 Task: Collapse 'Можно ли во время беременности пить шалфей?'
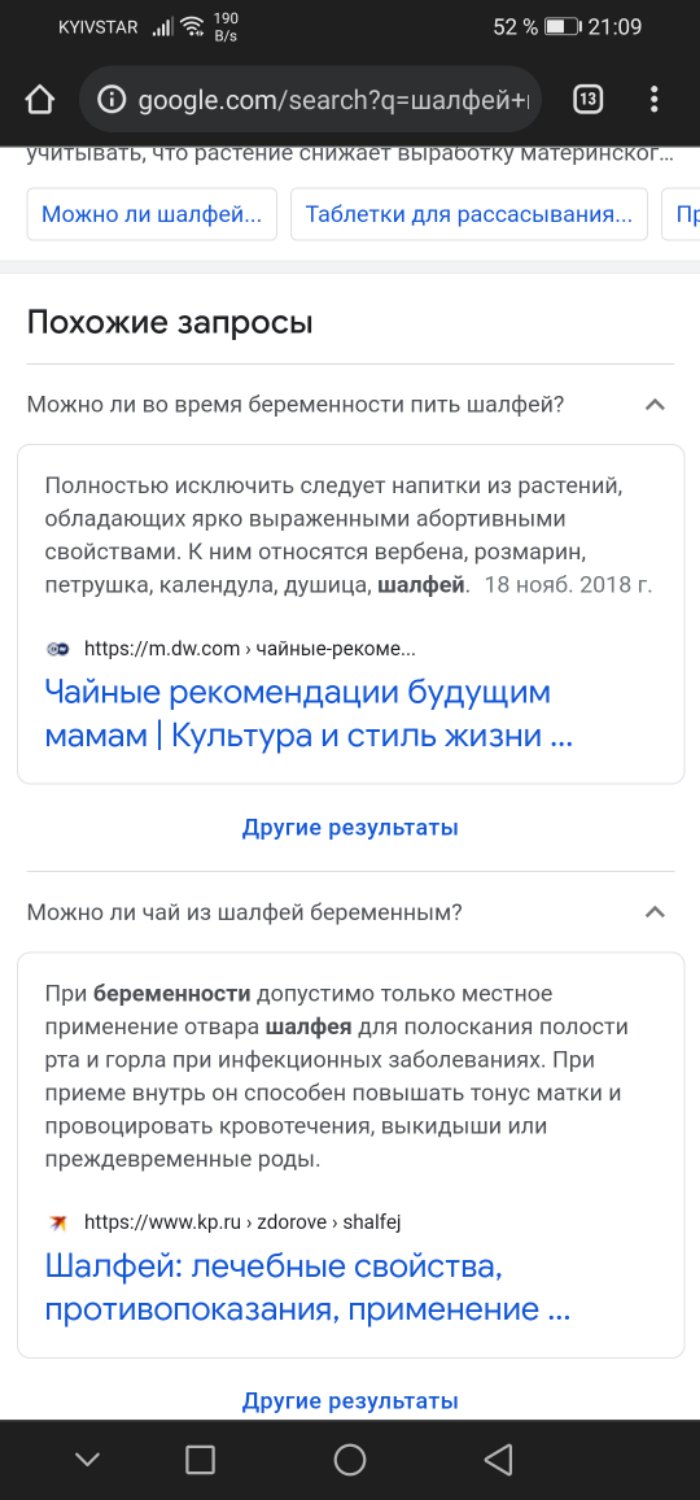coord(350,405)
